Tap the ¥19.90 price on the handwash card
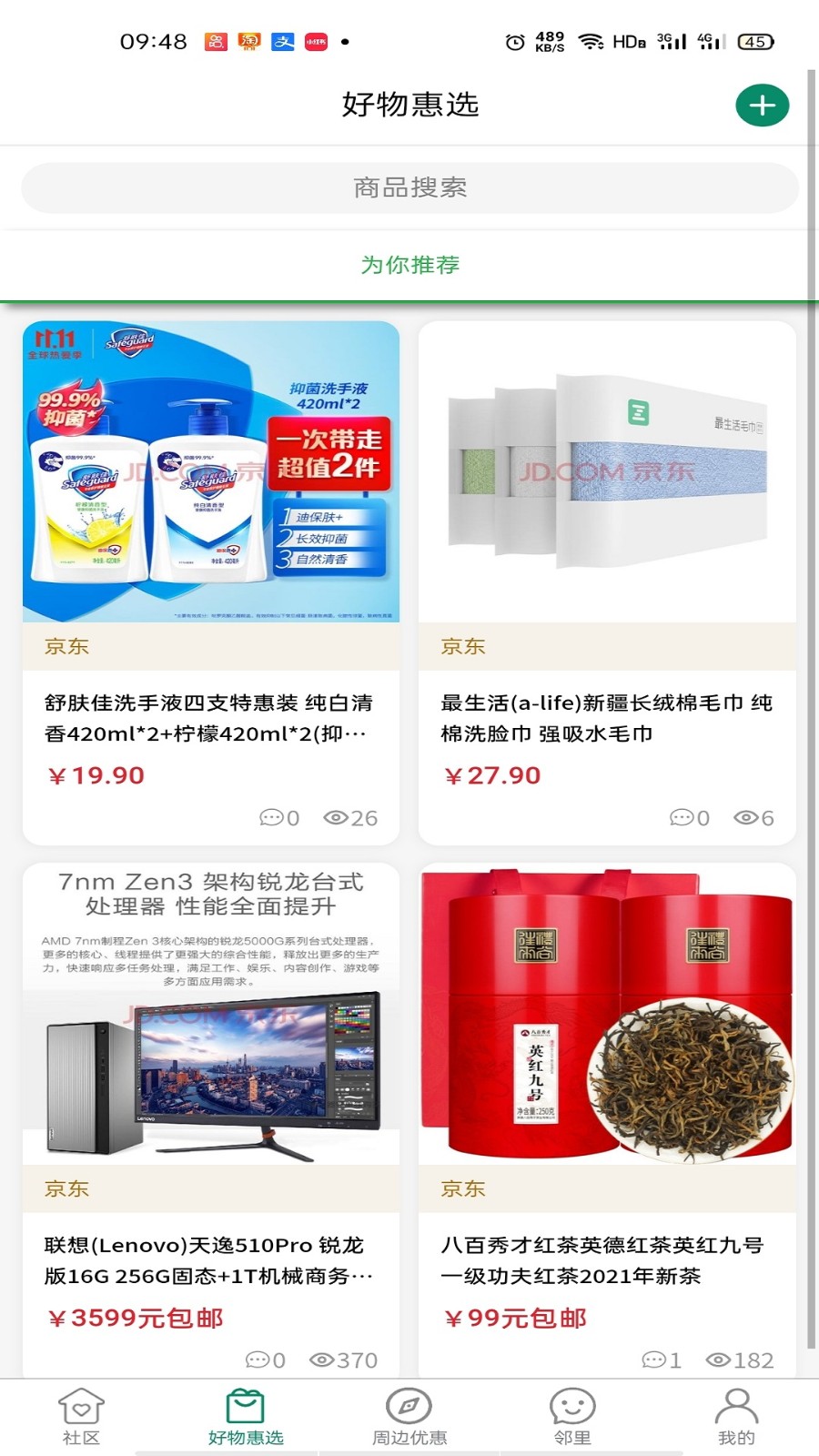The height and width of the screenshot is (1456, 819). [x=96, y=774]
